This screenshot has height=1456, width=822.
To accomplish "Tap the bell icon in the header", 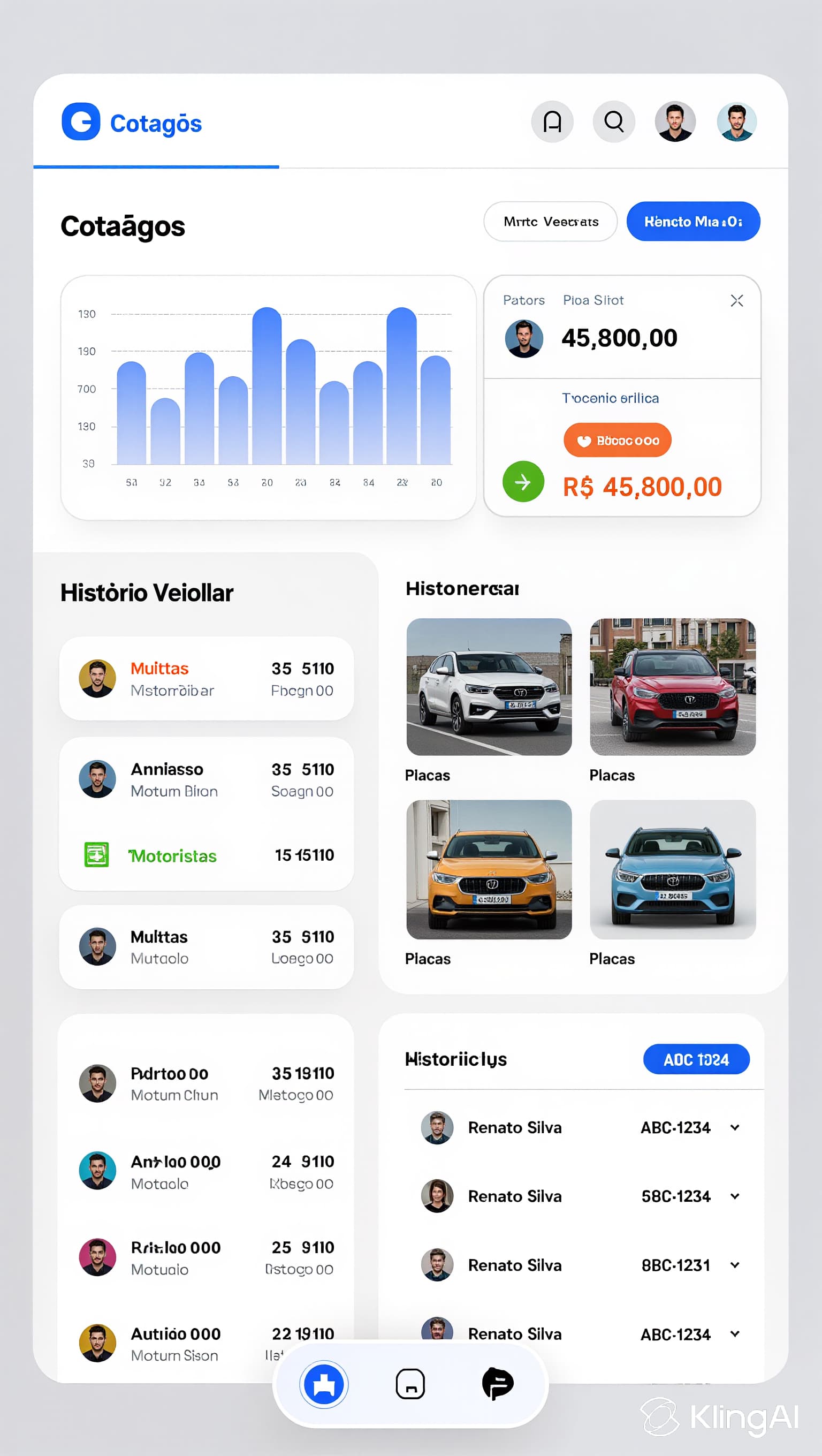I will (552, 122).
